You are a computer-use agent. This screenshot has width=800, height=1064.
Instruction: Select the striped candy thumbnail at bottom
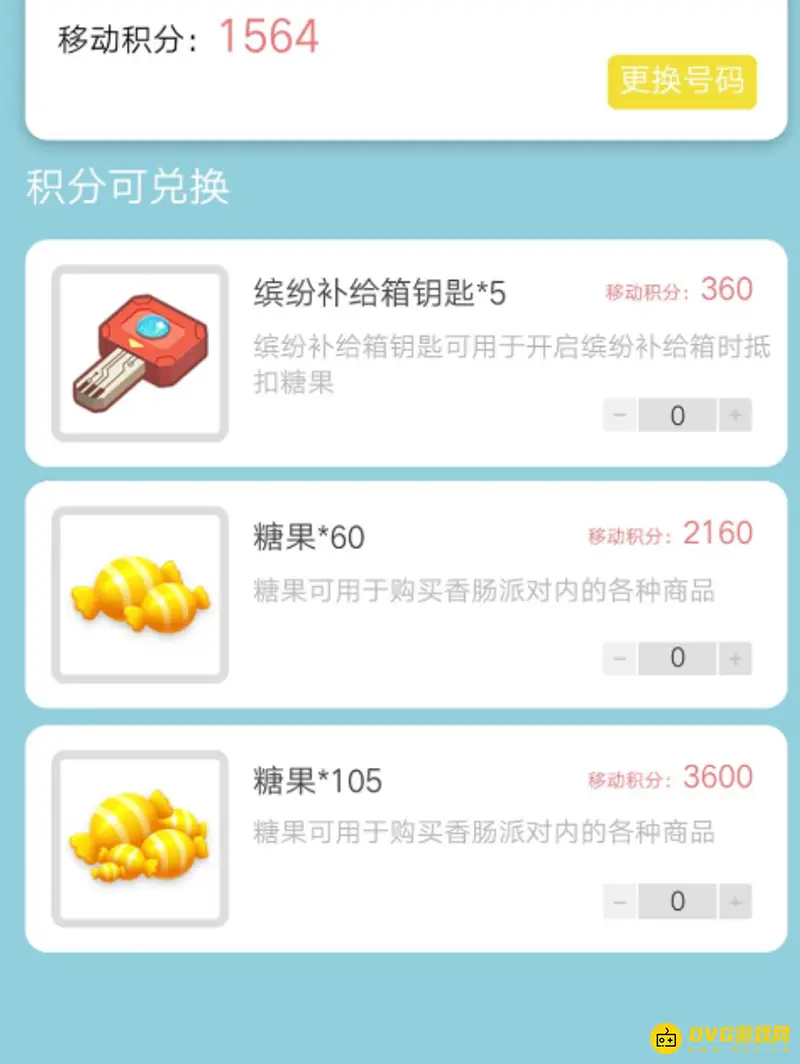(139, 838)
